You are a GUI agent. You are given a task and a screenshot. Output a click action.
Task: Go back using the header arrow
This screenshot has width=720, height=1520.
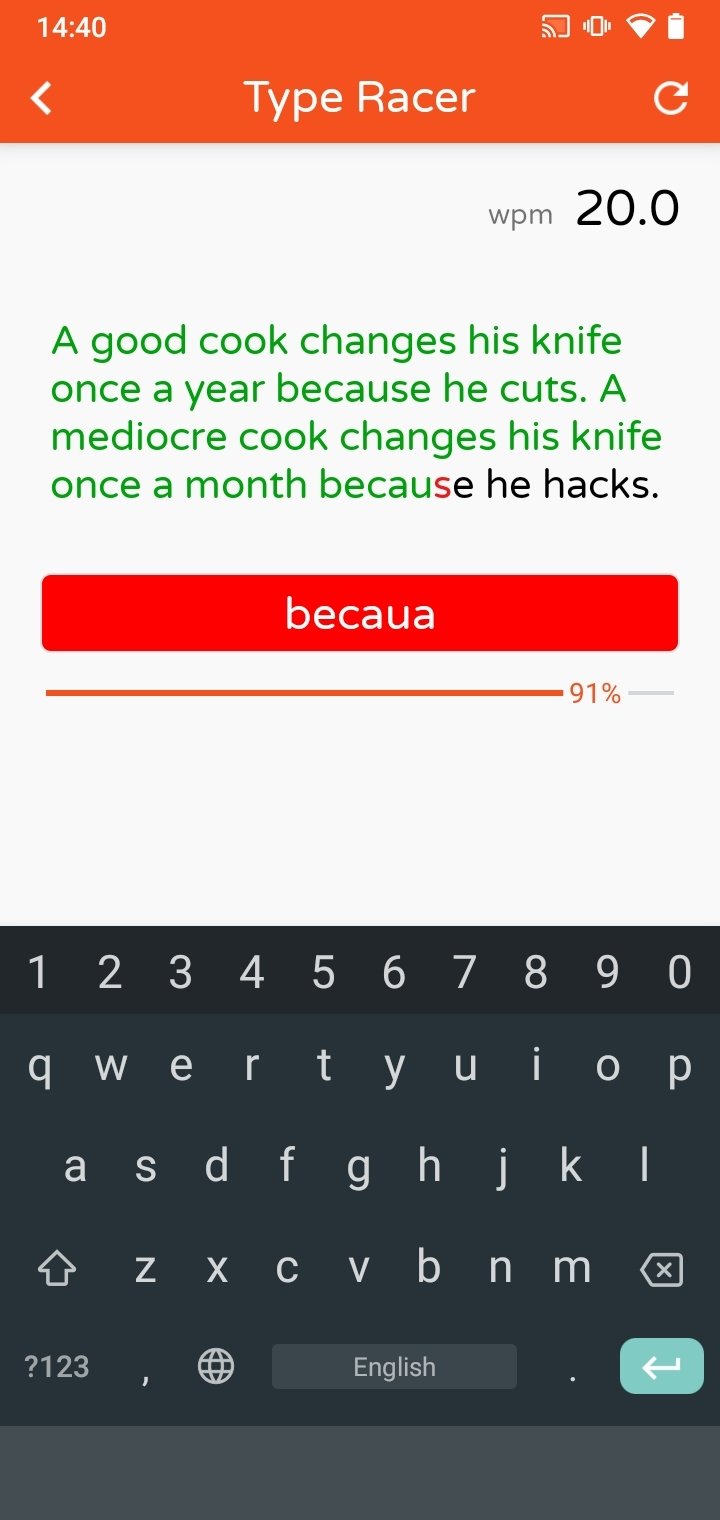coord(41,98)
